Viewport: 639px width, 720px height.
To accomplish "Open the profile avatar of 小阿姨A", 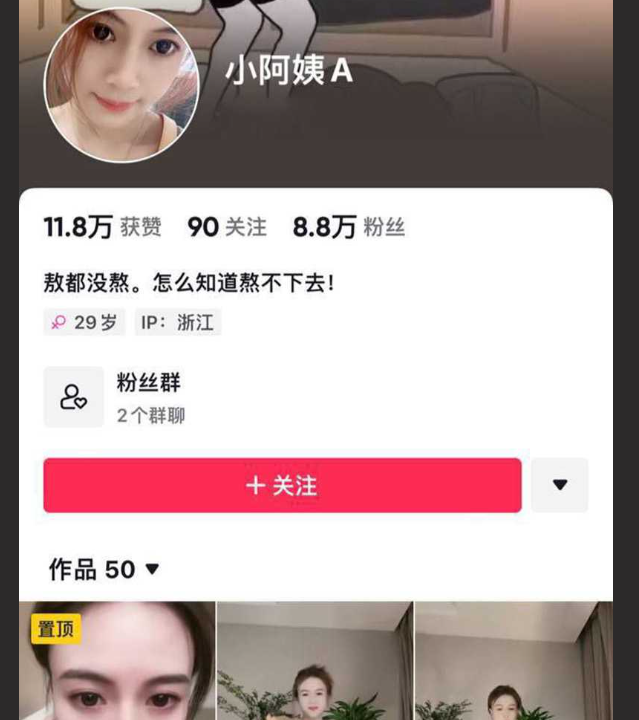I will (121, 86).
